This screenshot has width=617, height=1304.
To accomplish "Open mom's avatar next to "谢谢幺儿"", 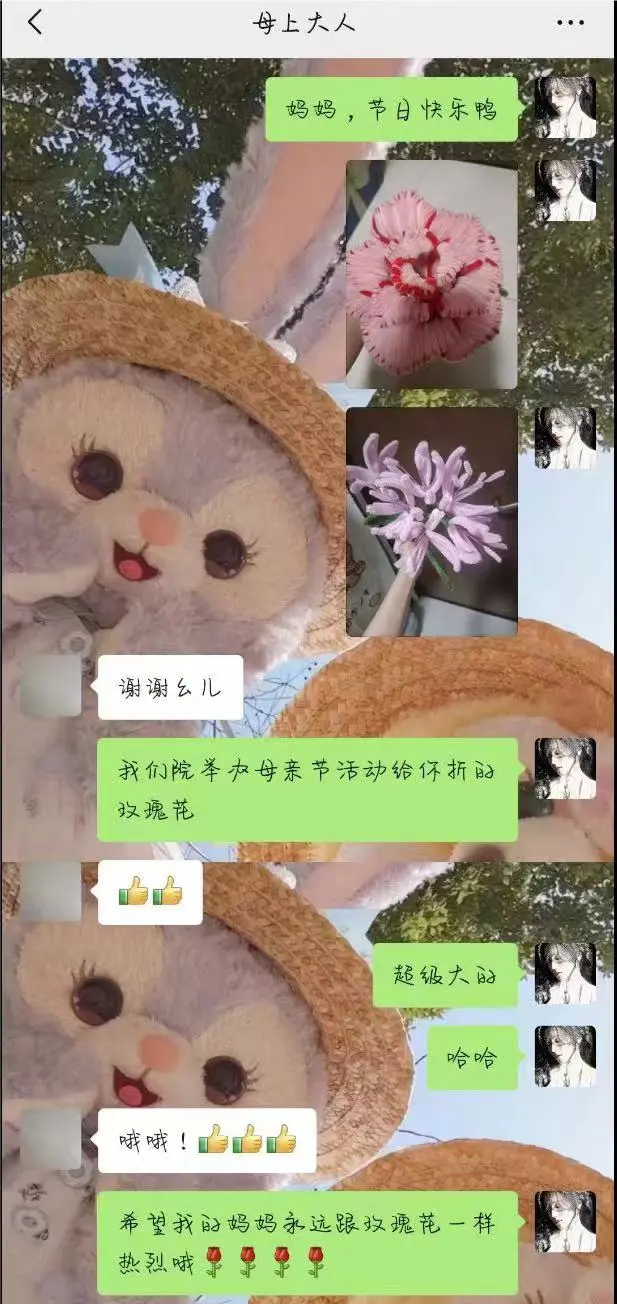I will (x=51, y=686).
